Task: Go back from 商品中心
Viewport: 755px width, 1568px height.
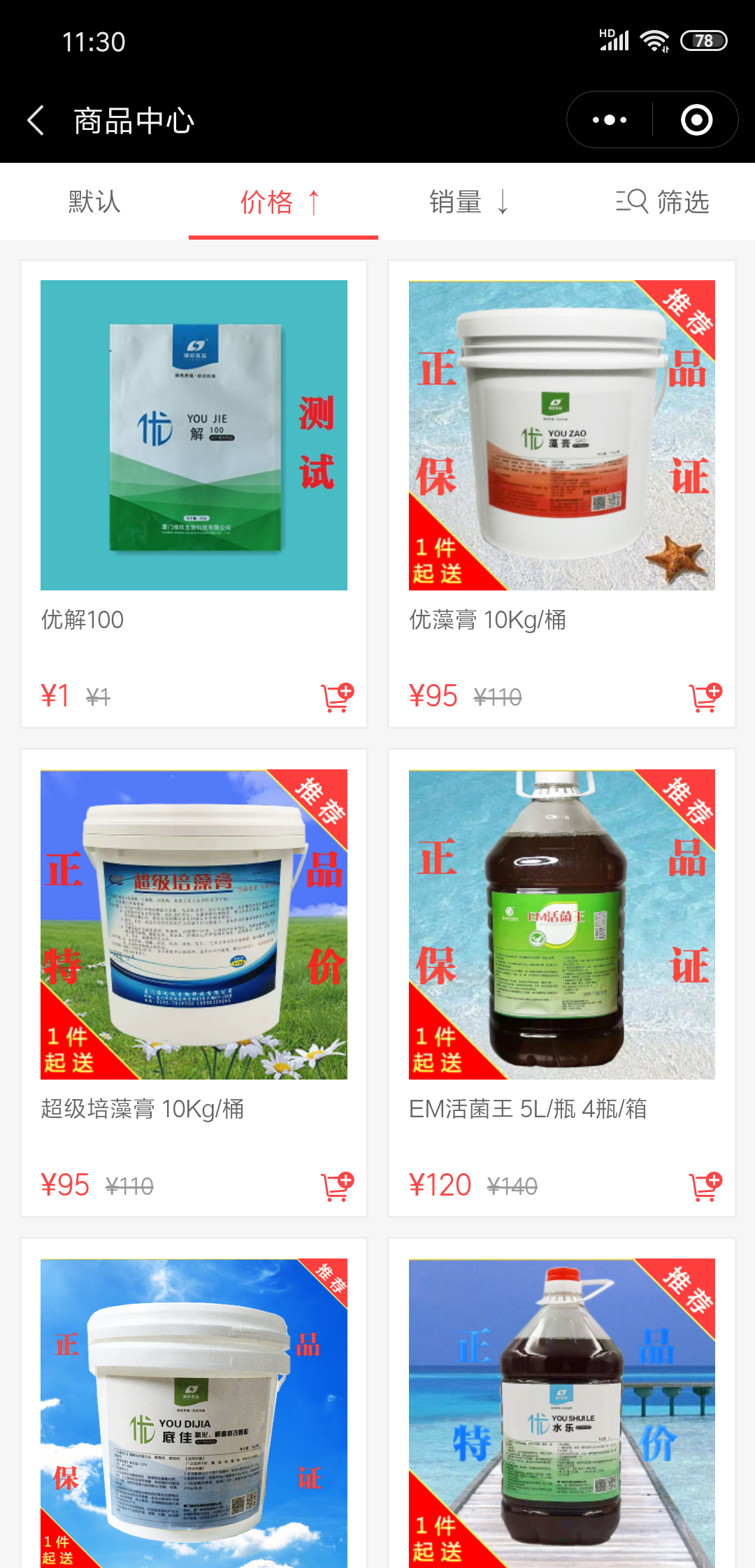Action: (36, 120)
